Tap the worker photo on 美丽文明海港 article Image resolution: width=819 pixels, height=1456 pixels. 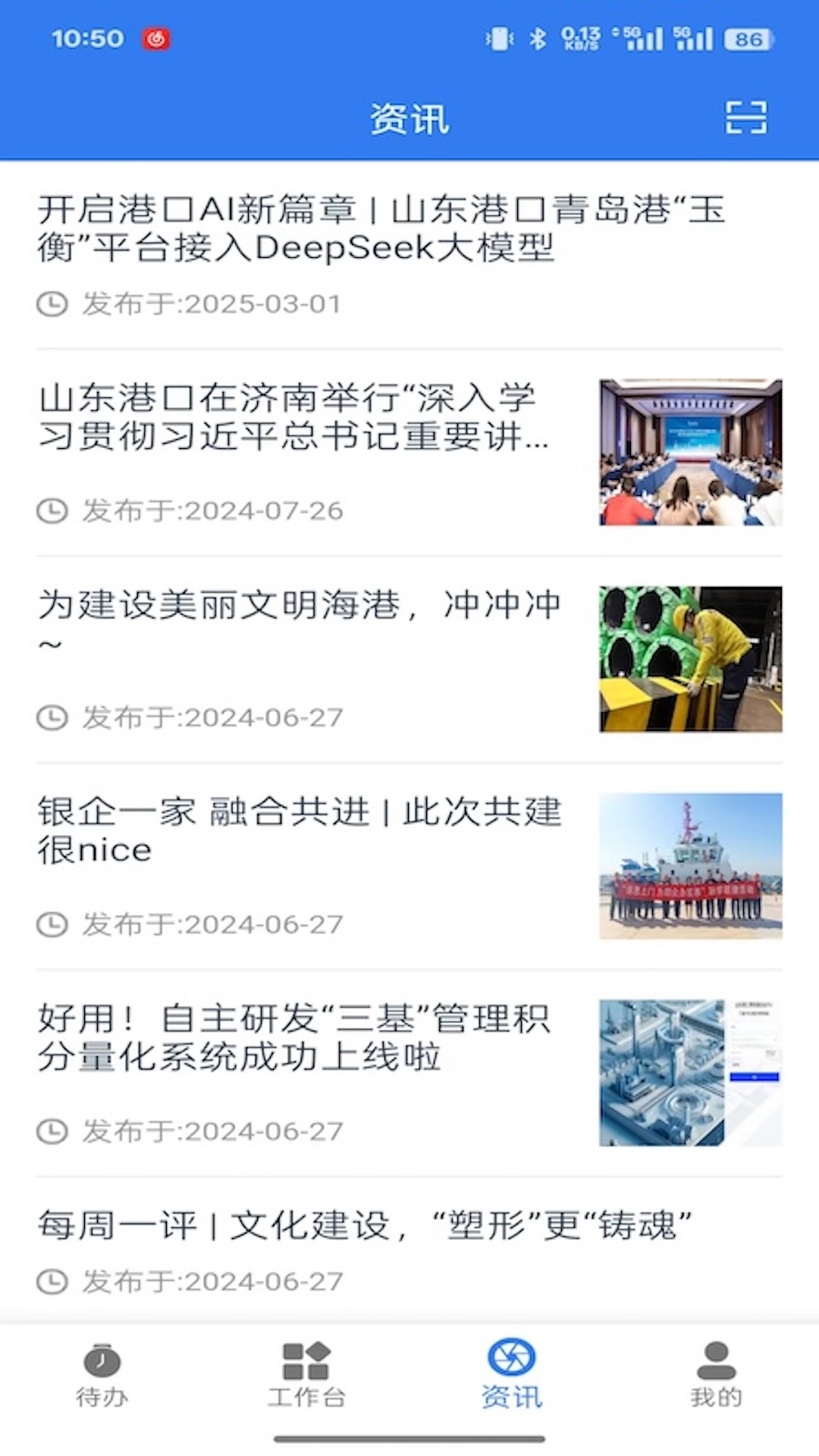[x=690, y=657]
